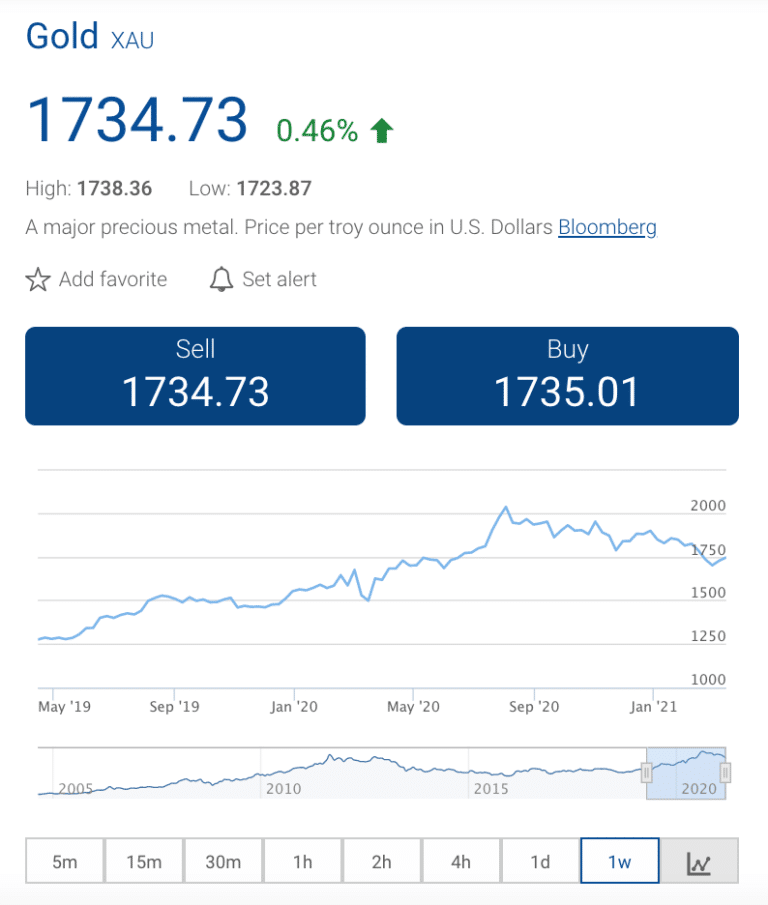Switch to the 1h timeframe
Viewport: 768px width, 905px height.
tap(302, 860)
